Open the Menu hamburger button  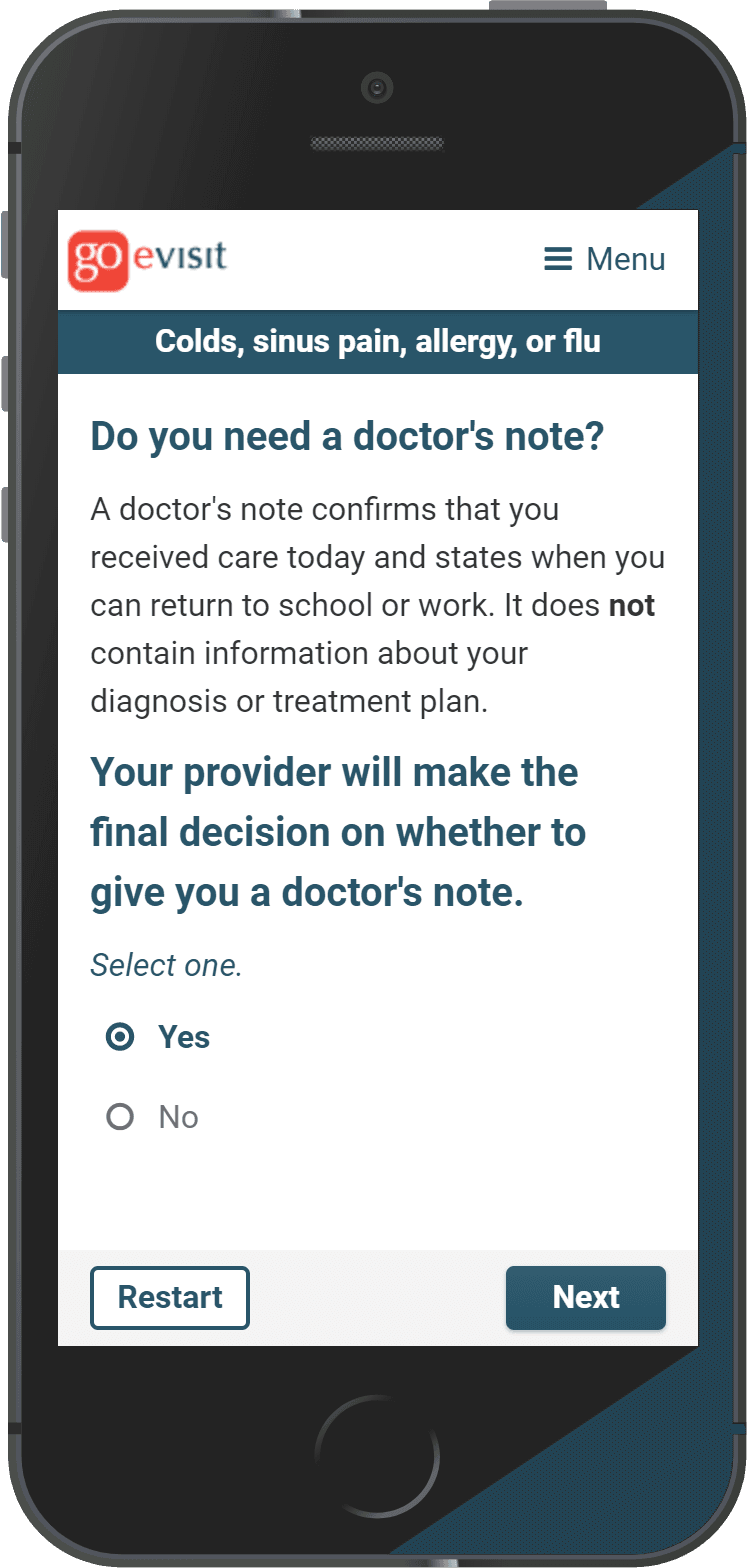coord(604,259)
